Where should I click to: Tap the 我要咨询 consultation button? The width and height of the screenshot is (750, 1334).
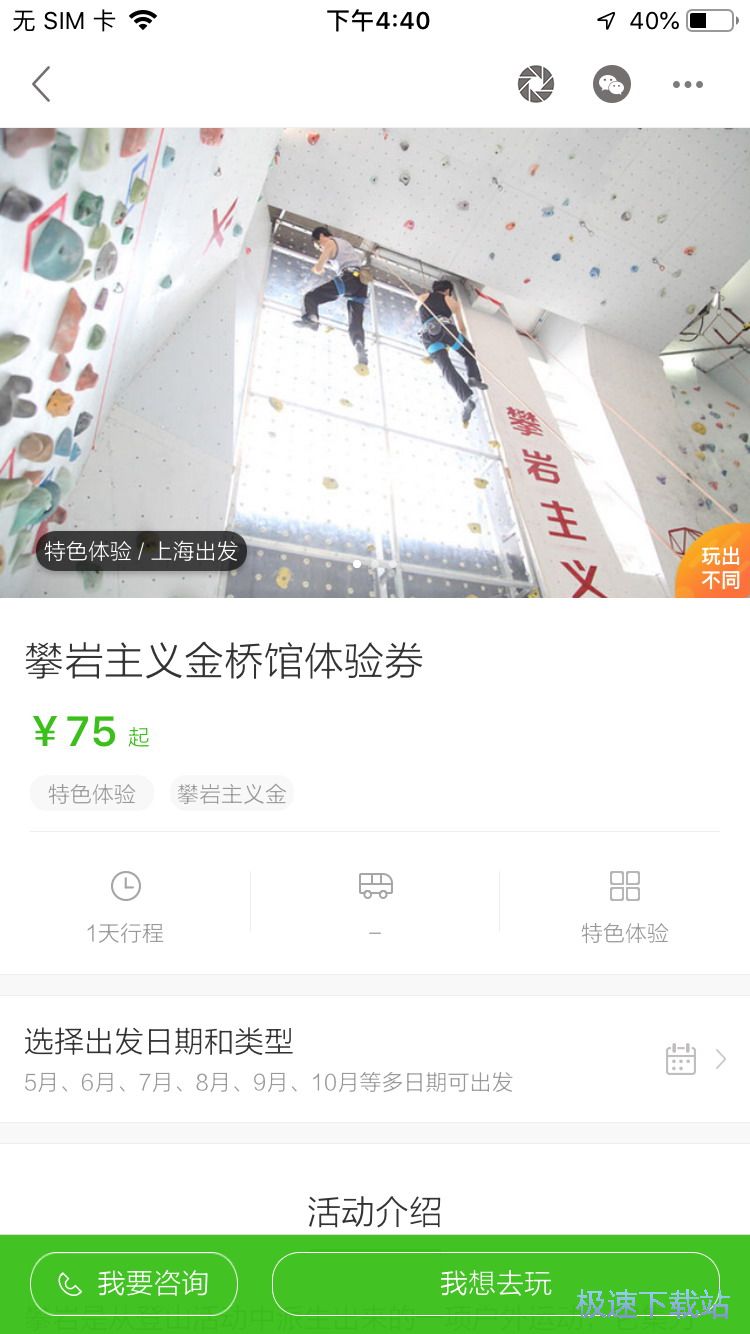click(134, 1283)
